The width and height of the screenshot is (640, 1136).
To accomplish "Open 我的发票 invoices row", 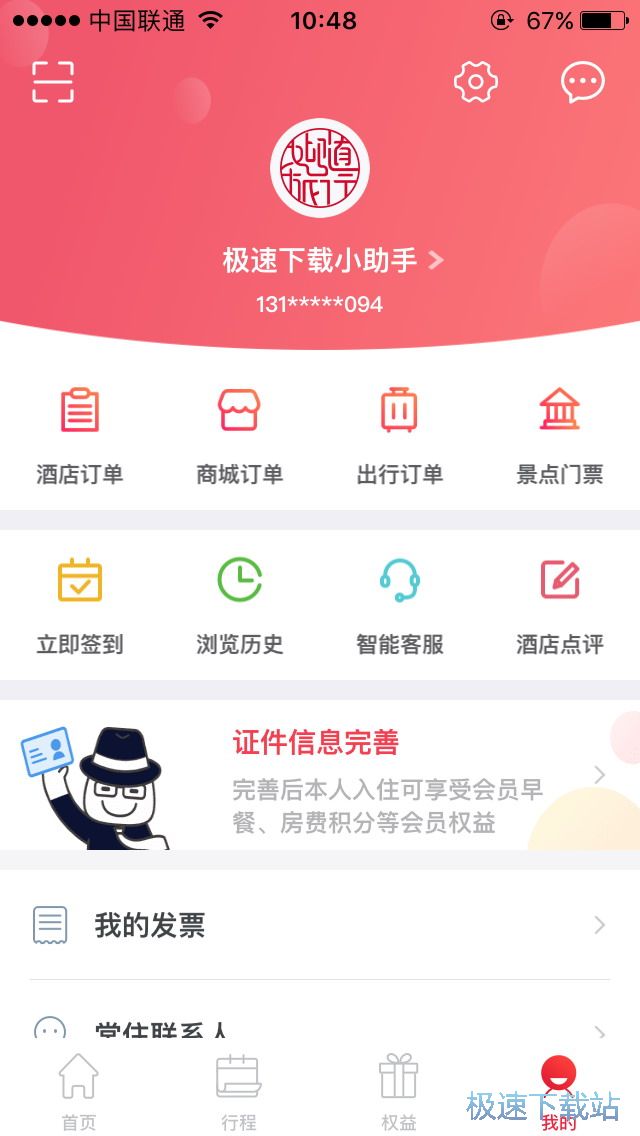I will 320,925.
